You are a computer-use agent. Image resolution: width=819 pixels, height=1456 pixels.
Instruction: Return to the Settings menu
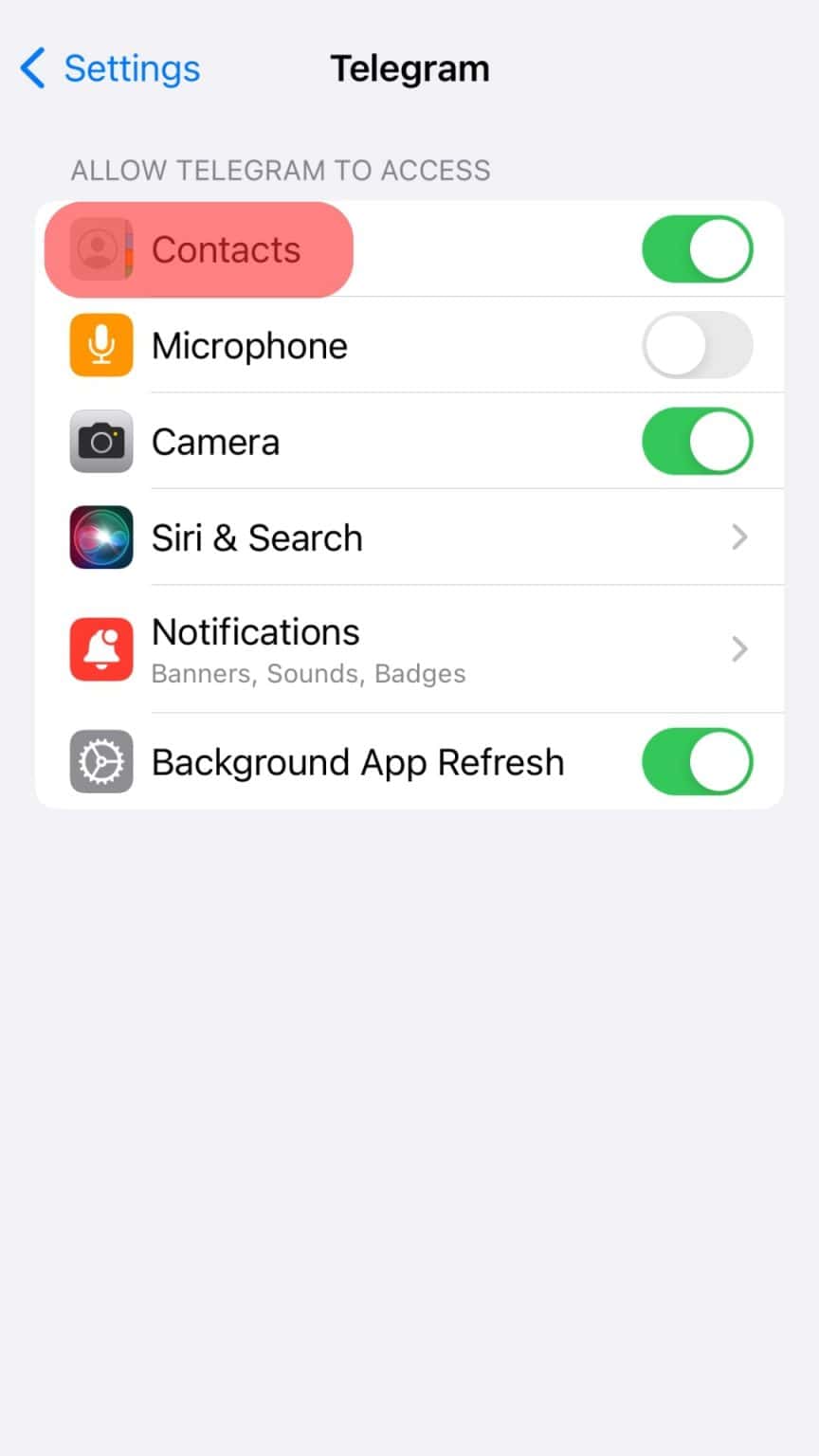coord(107,67)
